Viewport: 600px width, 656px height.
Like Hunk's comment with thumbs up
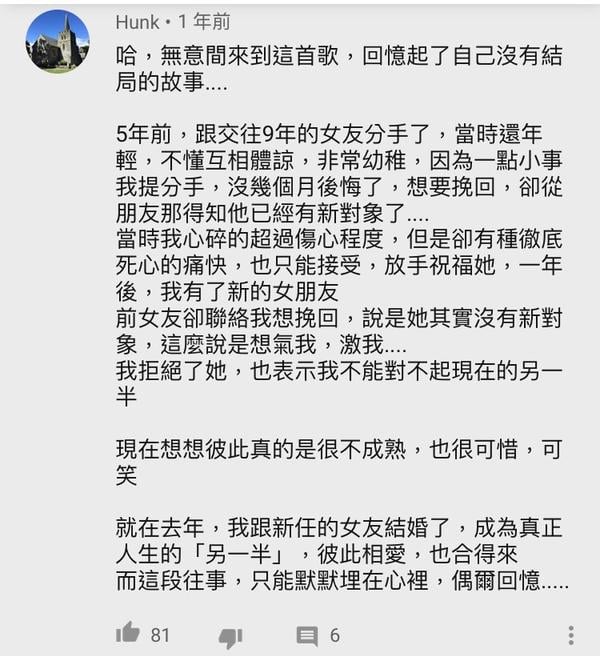pyautogui.click(x=128, y=634)
